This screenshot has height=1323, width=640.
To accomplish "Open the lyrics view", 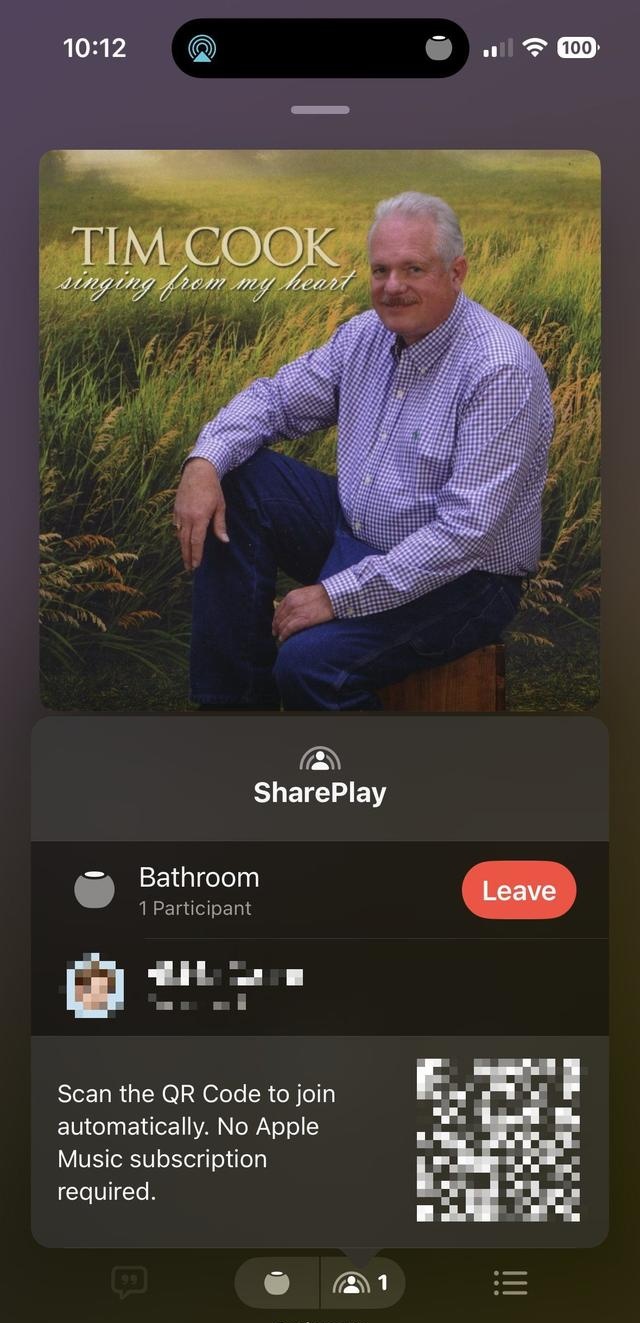I will click(129, 1282).
